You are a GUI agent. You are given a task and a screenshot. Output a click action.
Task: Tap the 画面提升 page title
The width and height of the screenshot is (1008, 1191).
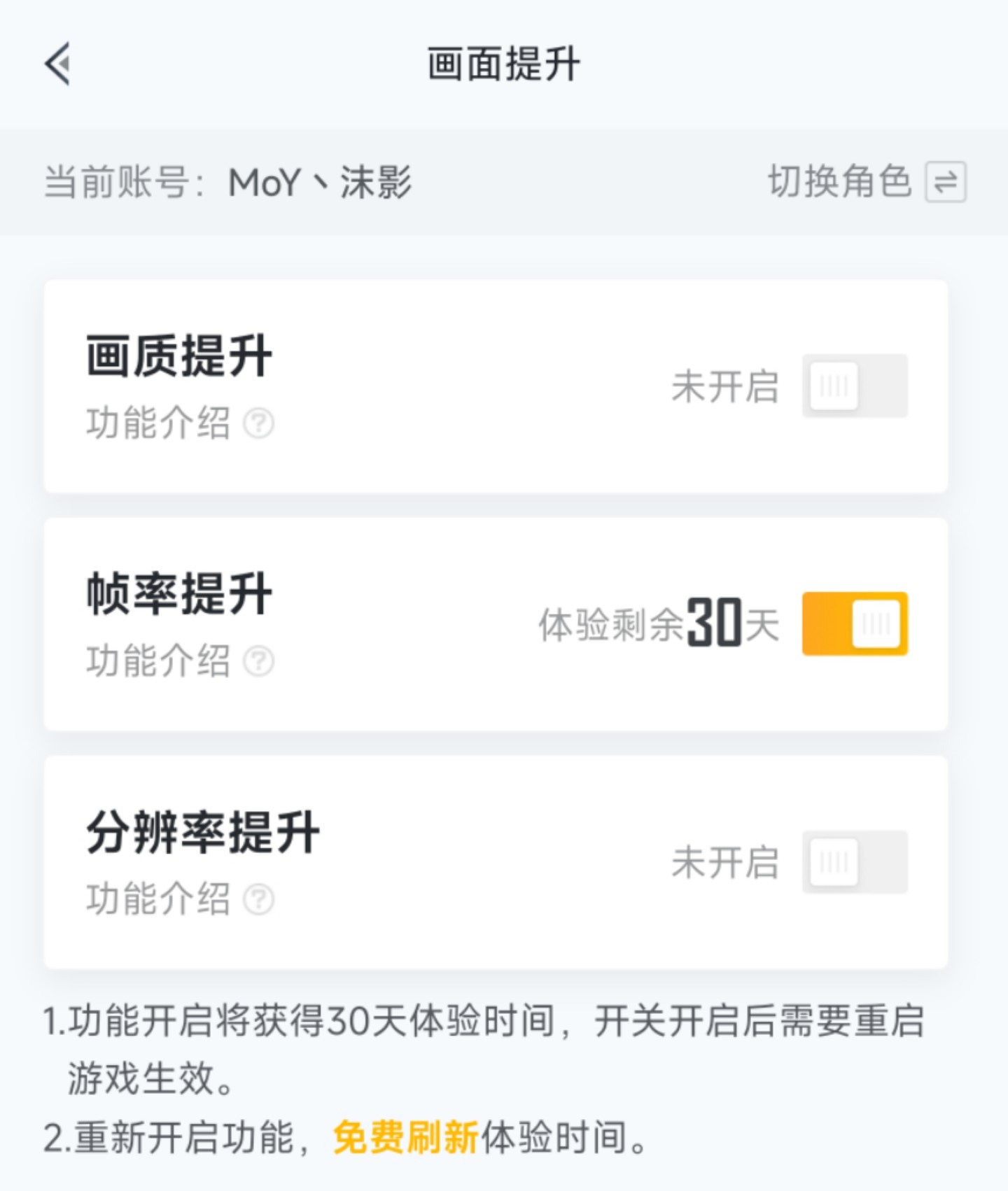504,63
